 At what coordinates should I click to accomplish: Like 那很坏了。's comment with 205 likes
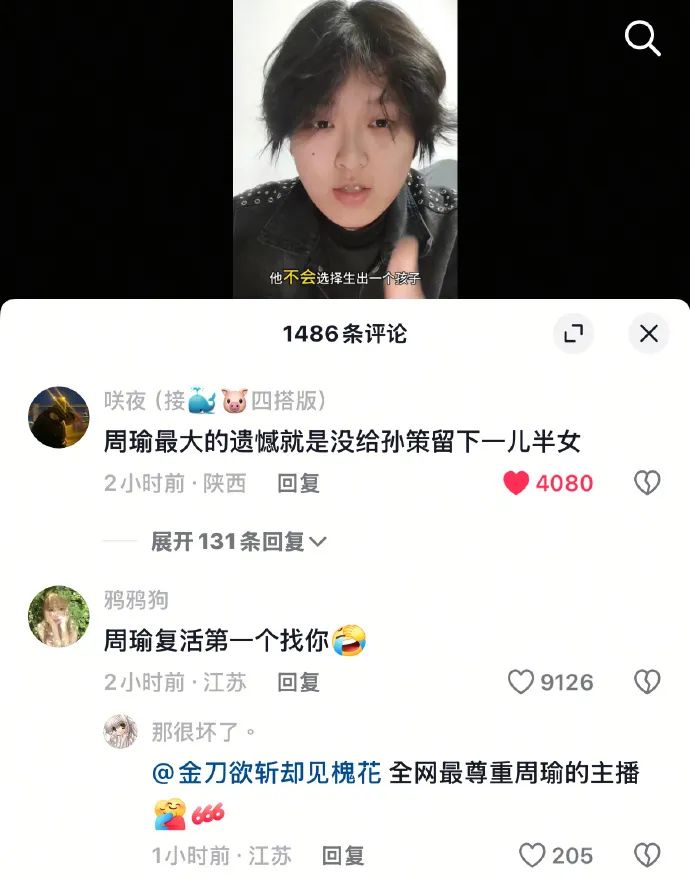(x=532, y=856)
